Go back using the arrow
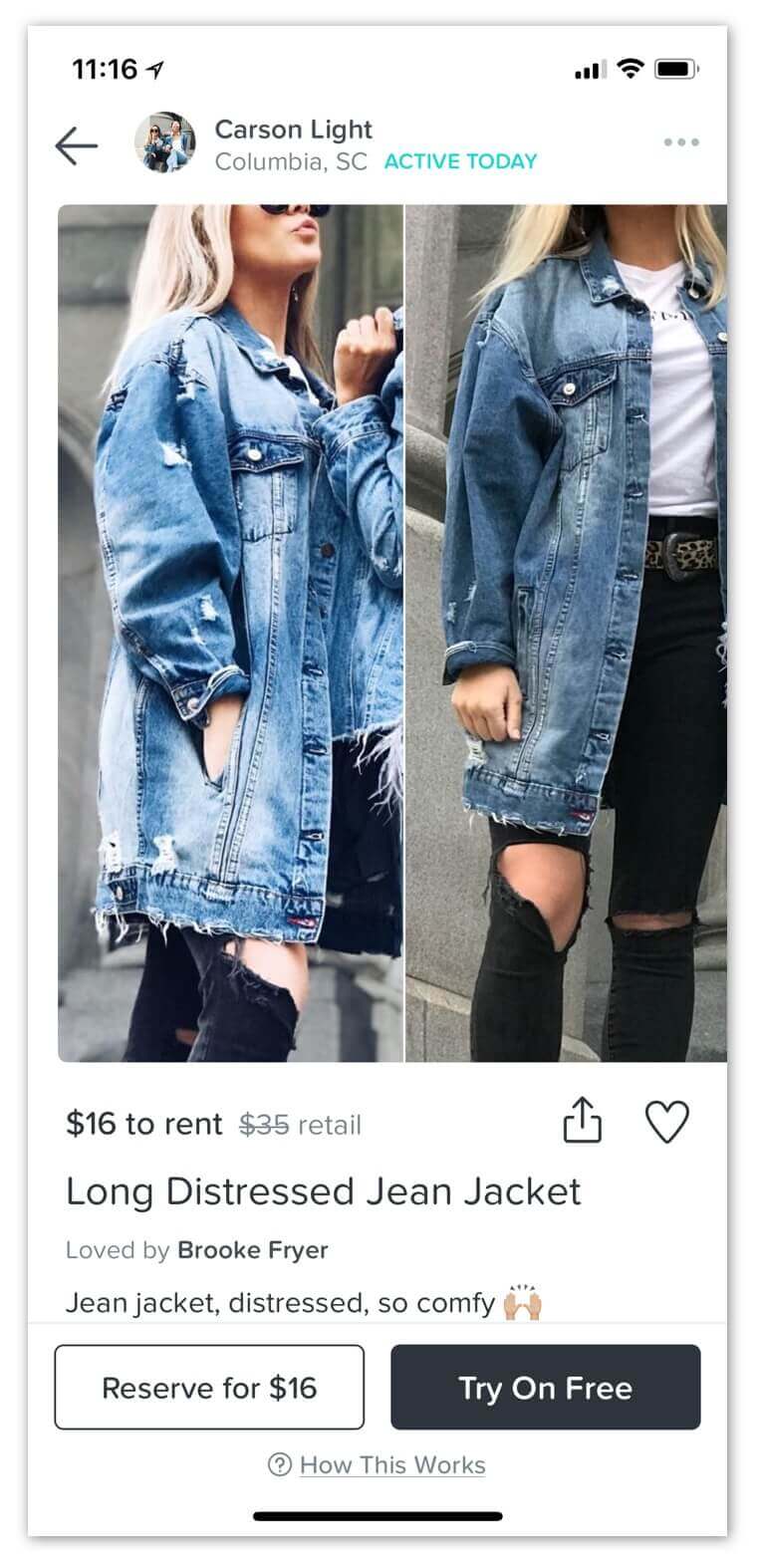The width and height of the screenshot is (761, 1568). tap(76, 145)
